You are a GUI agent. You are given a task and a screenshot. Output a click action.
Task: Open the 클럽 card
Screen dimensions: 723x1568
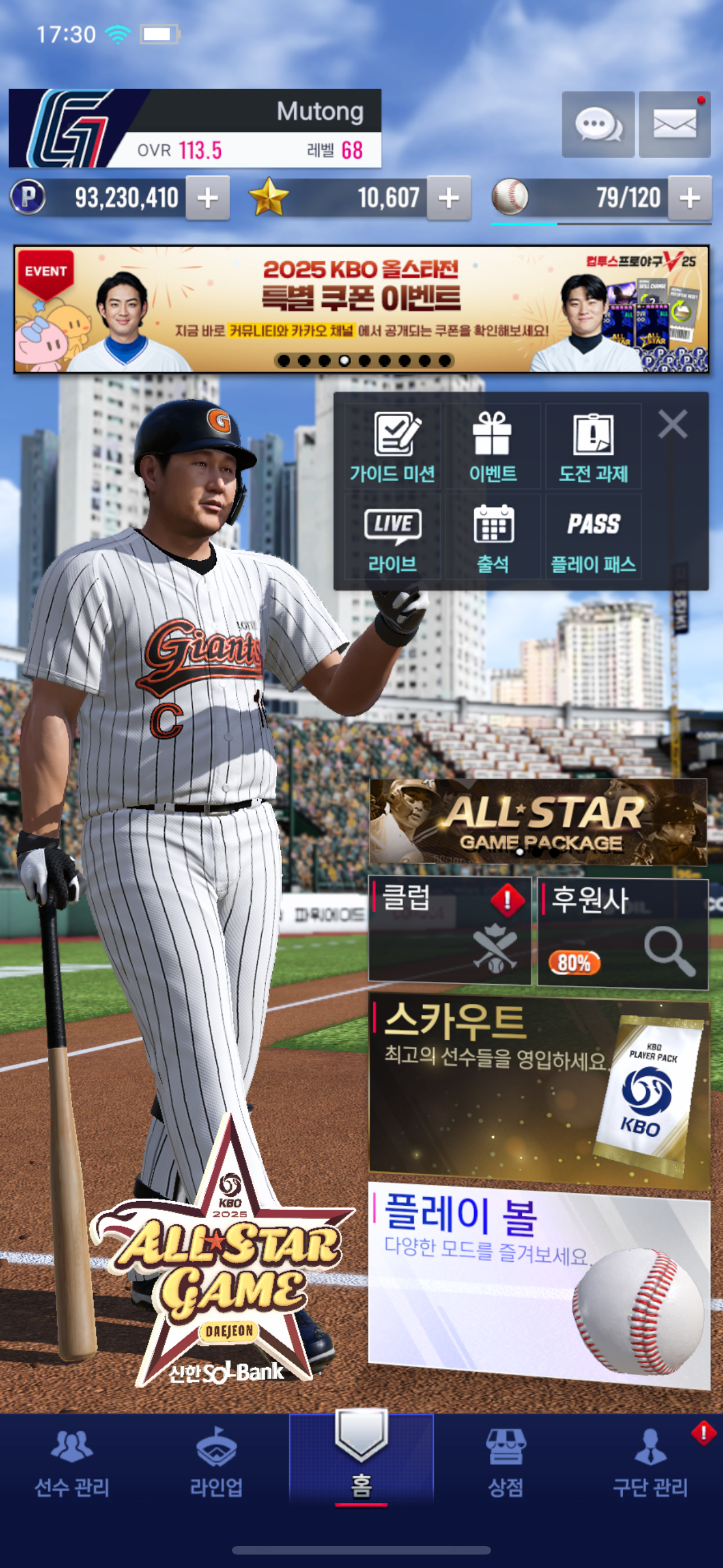449,929
